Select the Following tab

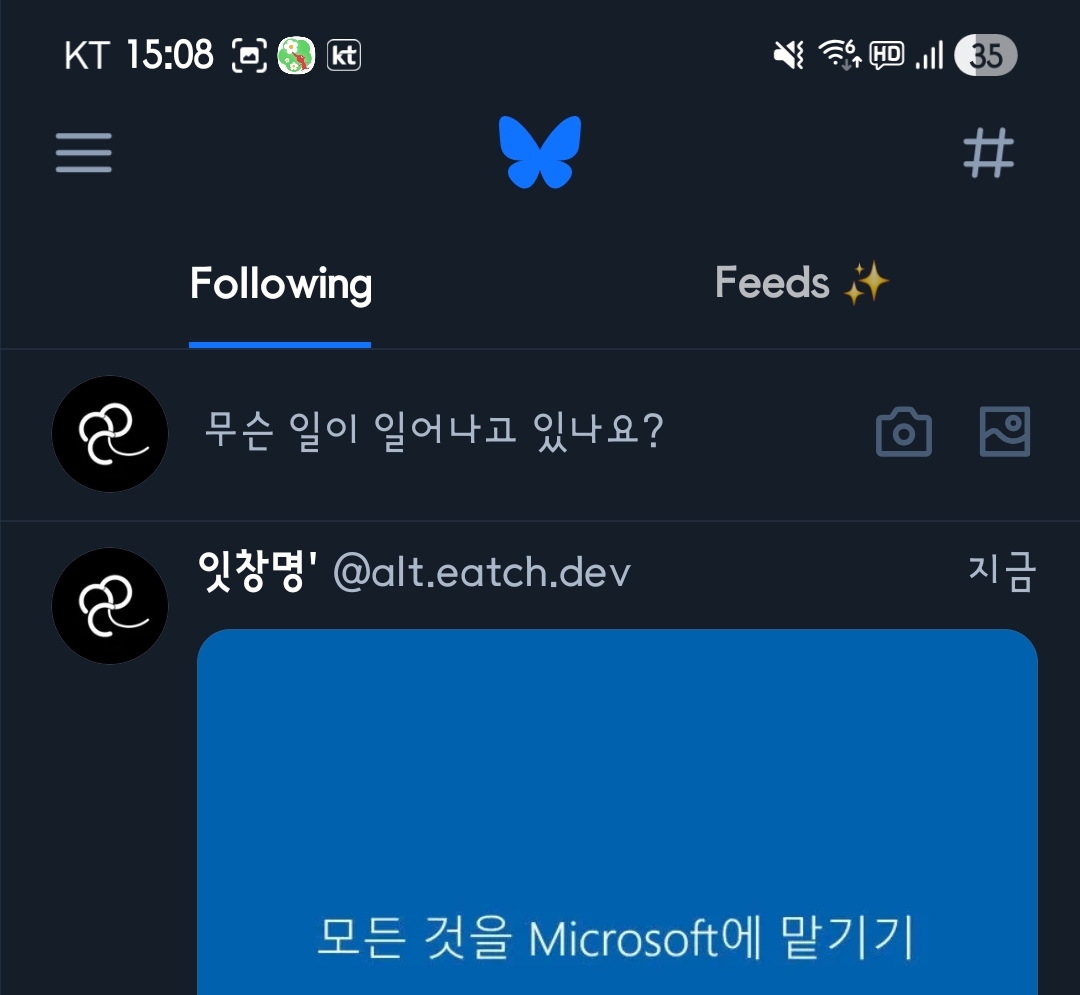coord(280,284)
